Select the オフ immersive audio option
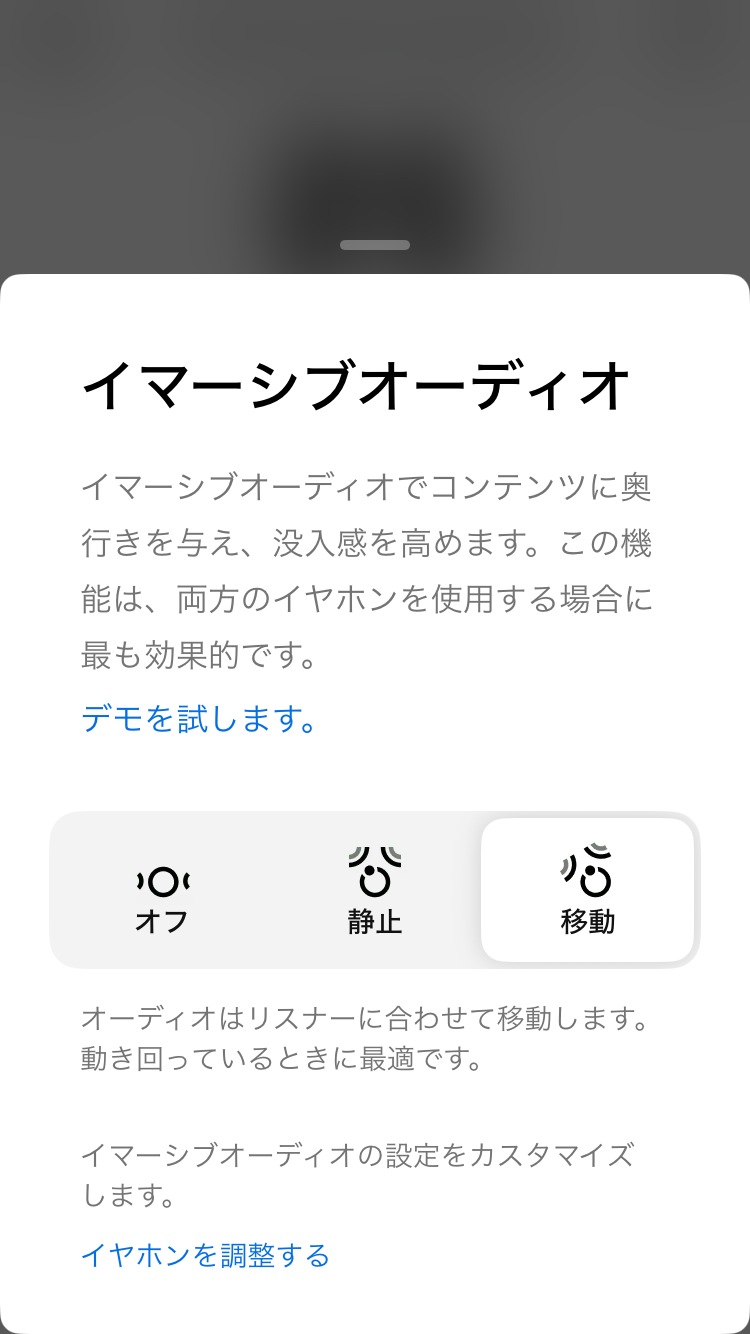Screen dimensions: 750x1334 (162, 890)
